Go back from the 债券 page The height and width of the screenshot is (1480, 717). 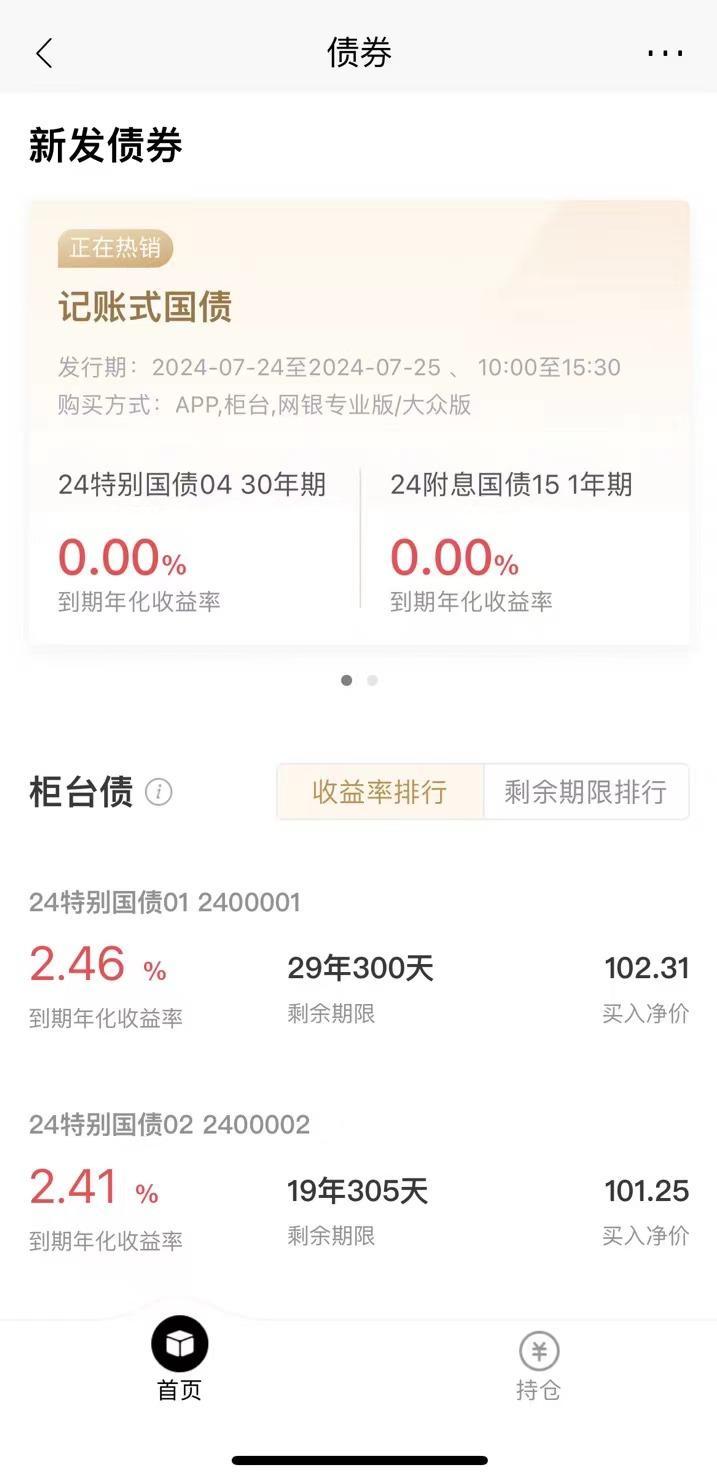44,53
